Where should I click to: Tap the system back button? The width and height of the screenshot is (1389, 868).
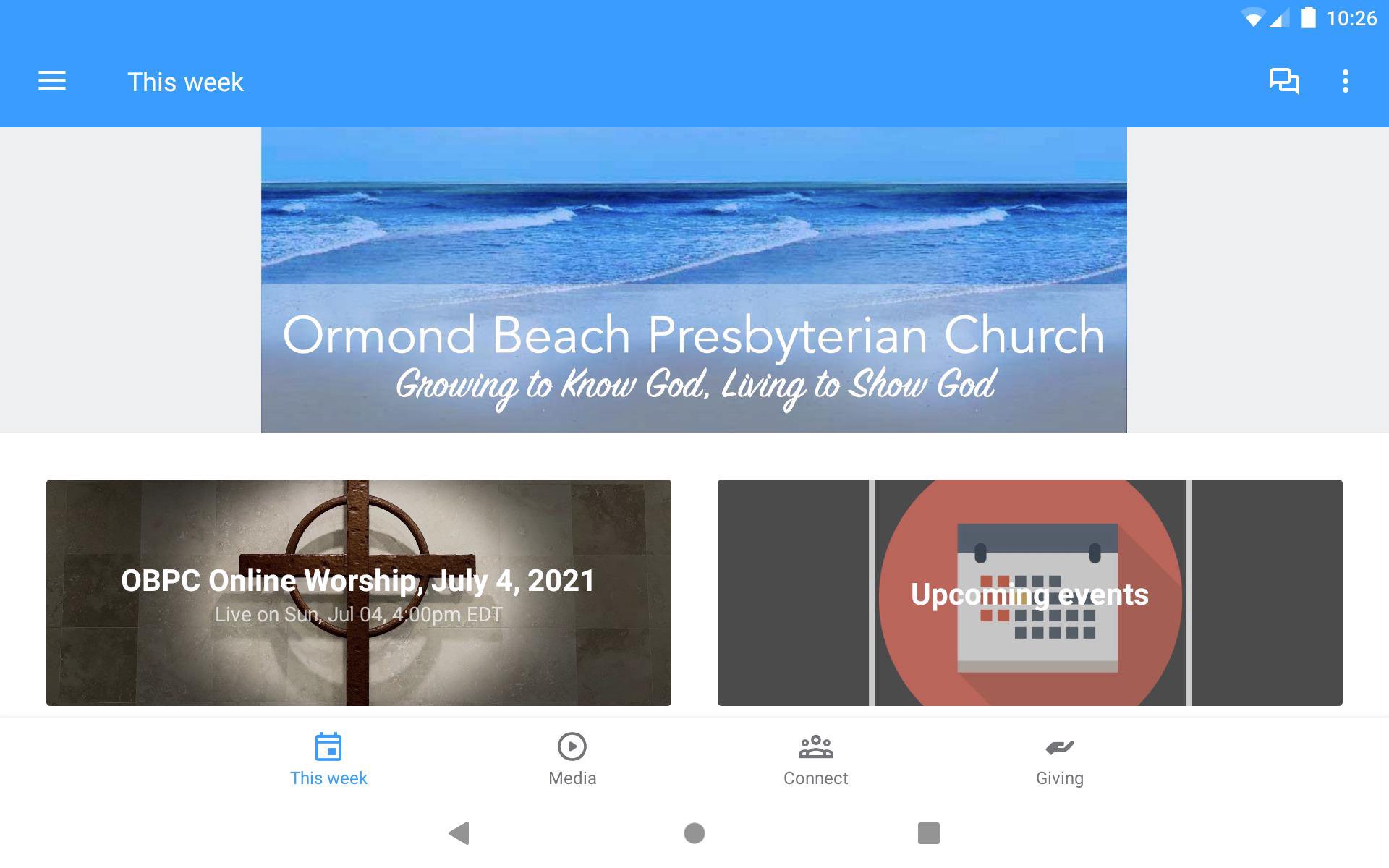click(459, 833)
